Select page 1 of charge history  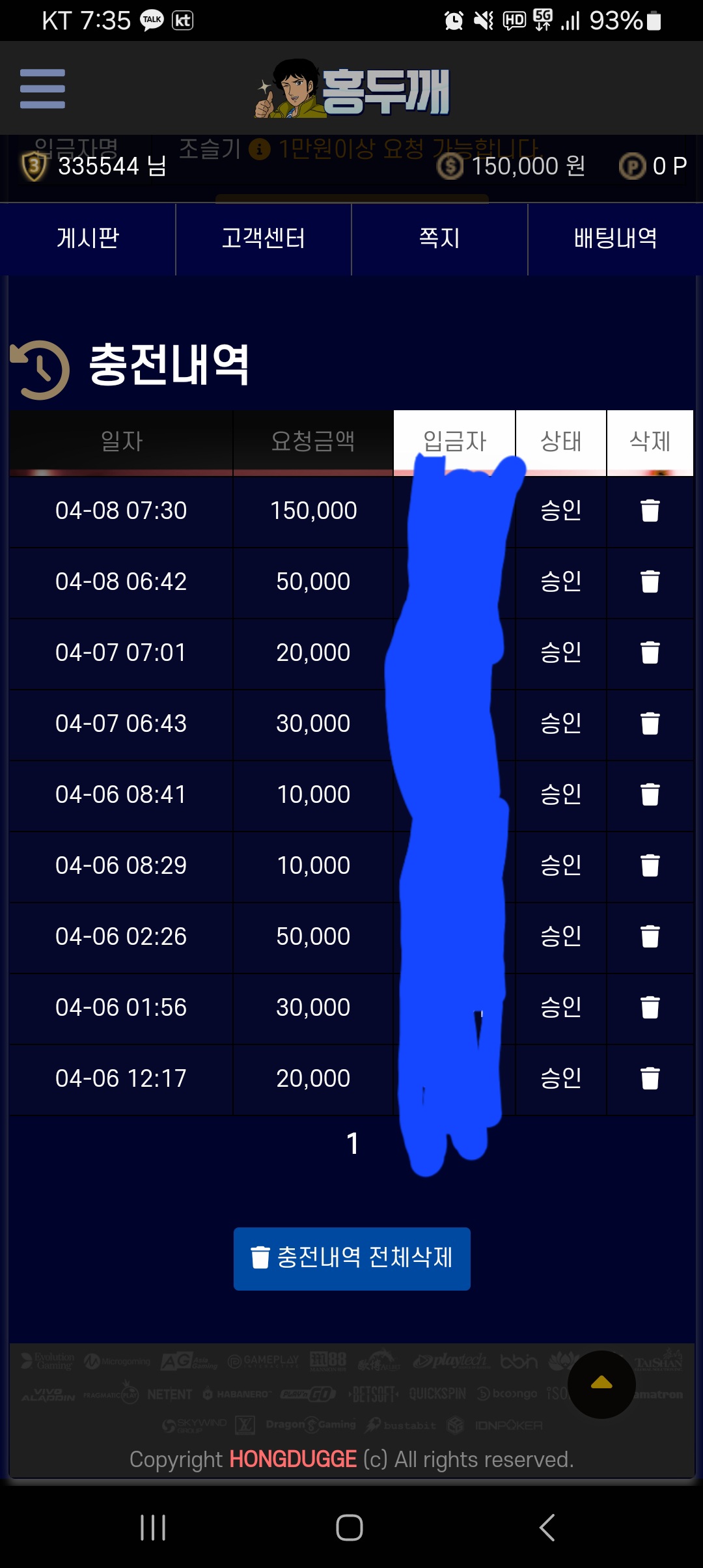352,1144
